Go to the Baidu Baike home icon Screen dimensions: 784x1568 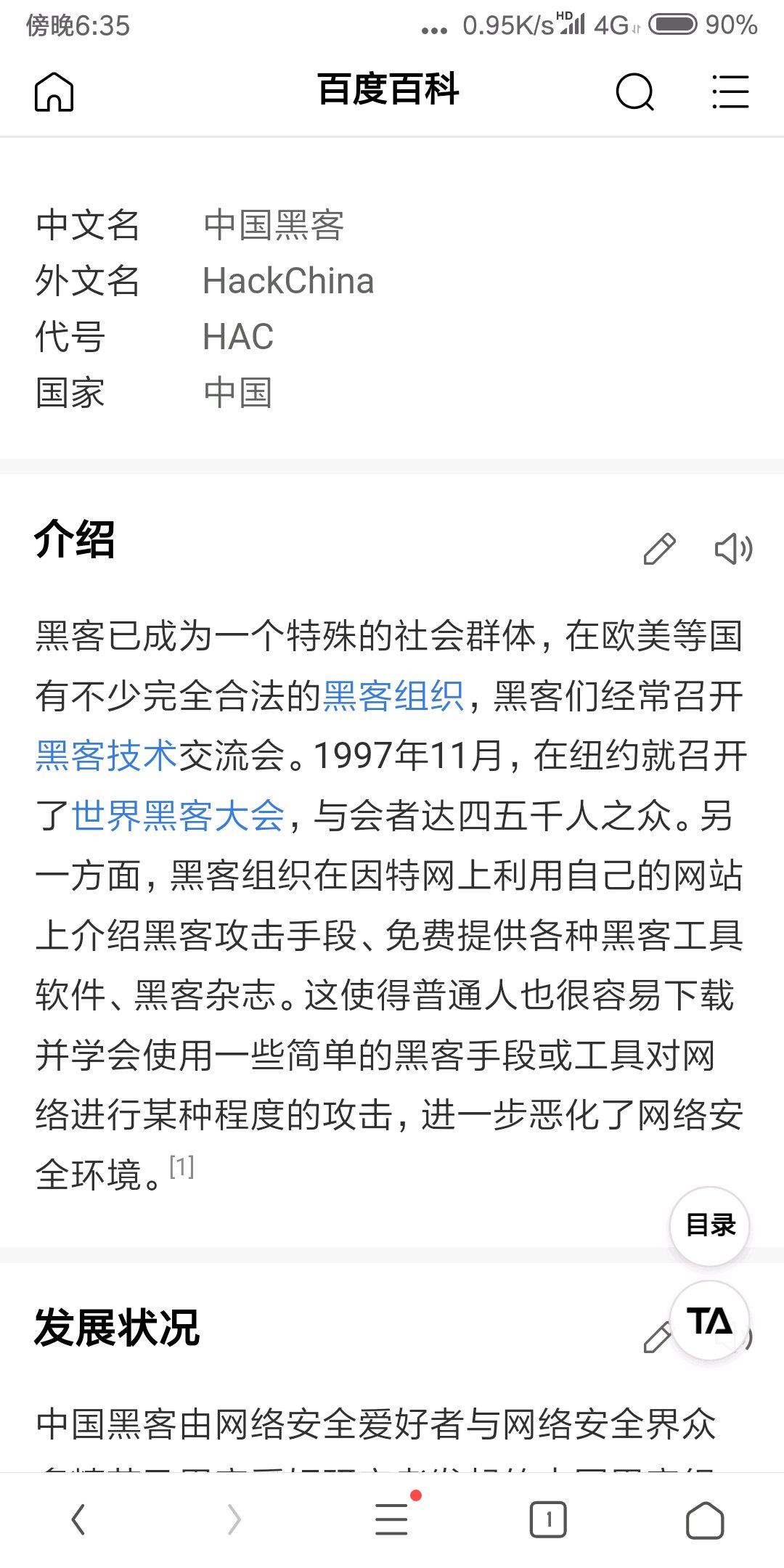click(x=54, y=92)
